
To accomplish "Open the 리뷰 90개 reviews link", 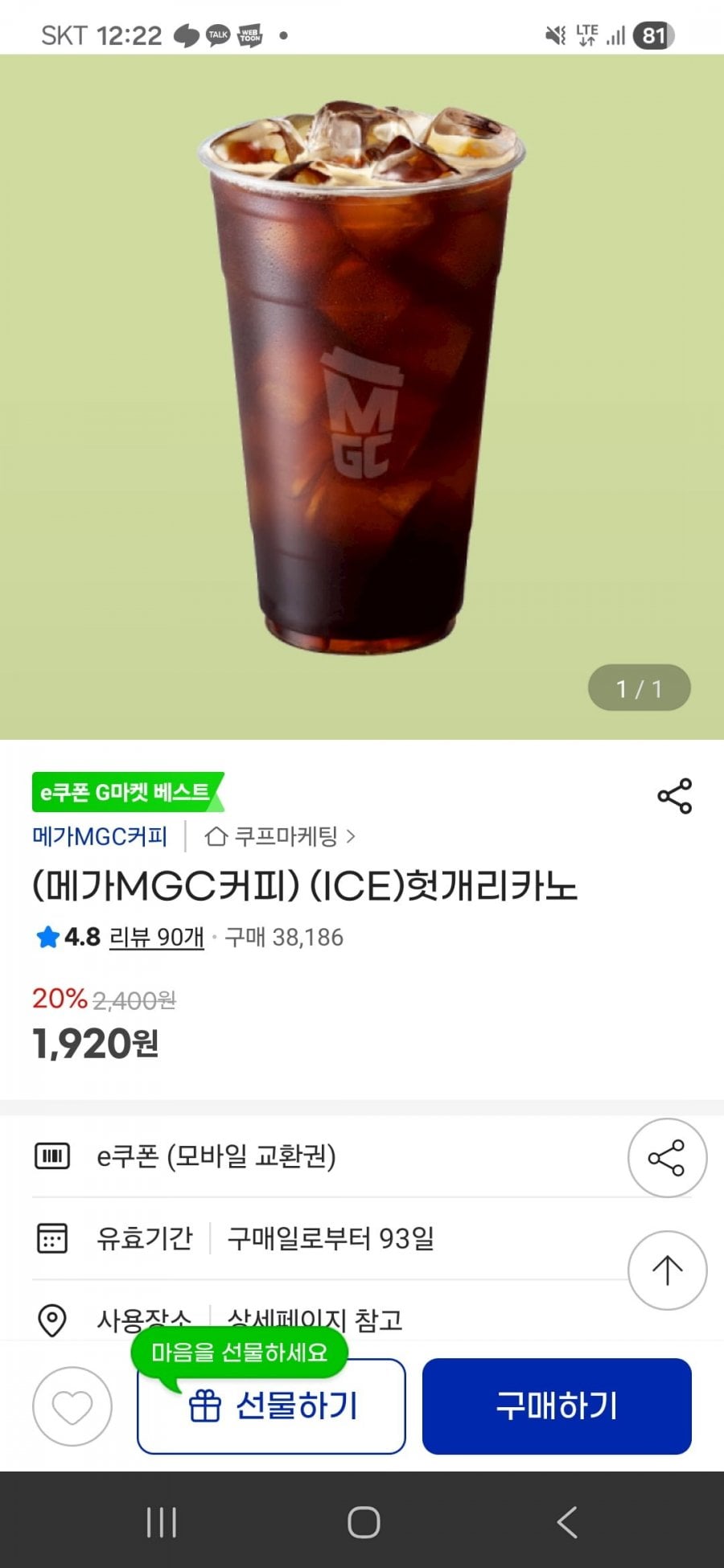I will [x=156, y=937].
